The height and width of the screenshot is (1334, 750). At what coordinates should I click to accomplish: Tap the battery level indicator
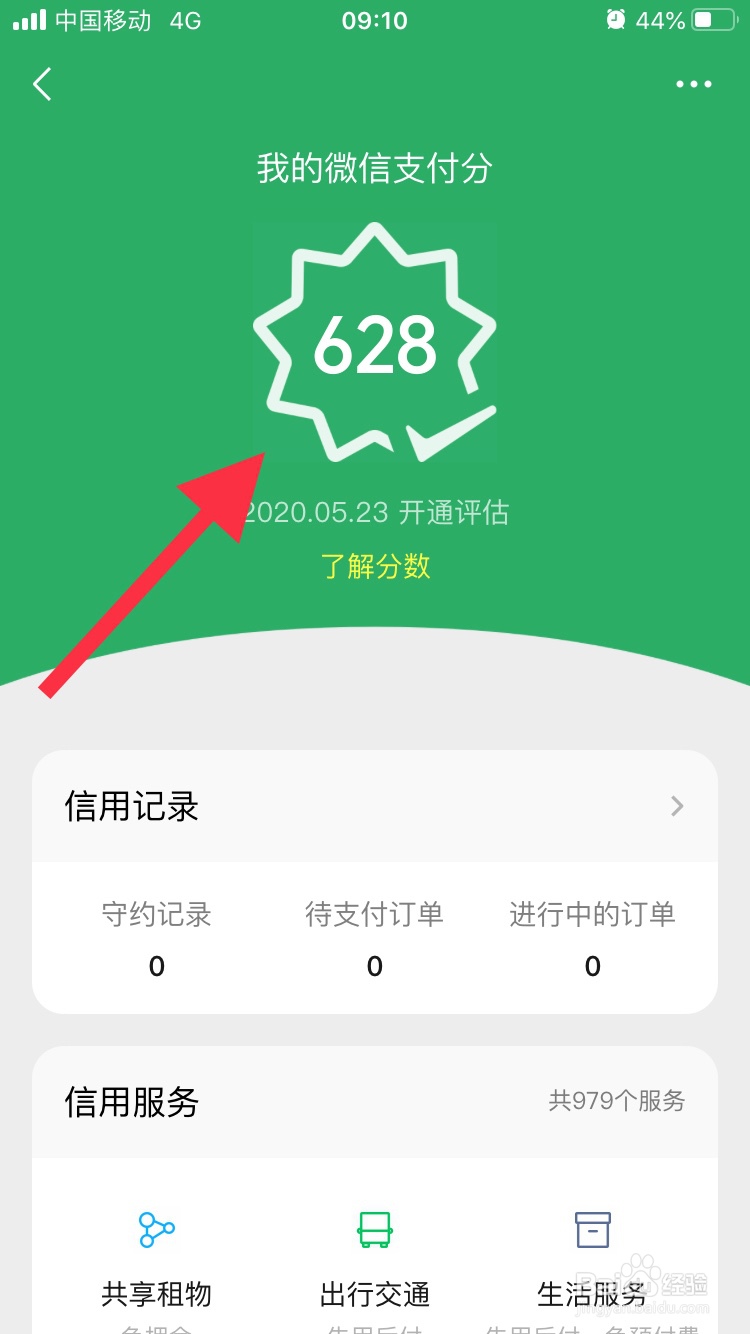(712, 18)
